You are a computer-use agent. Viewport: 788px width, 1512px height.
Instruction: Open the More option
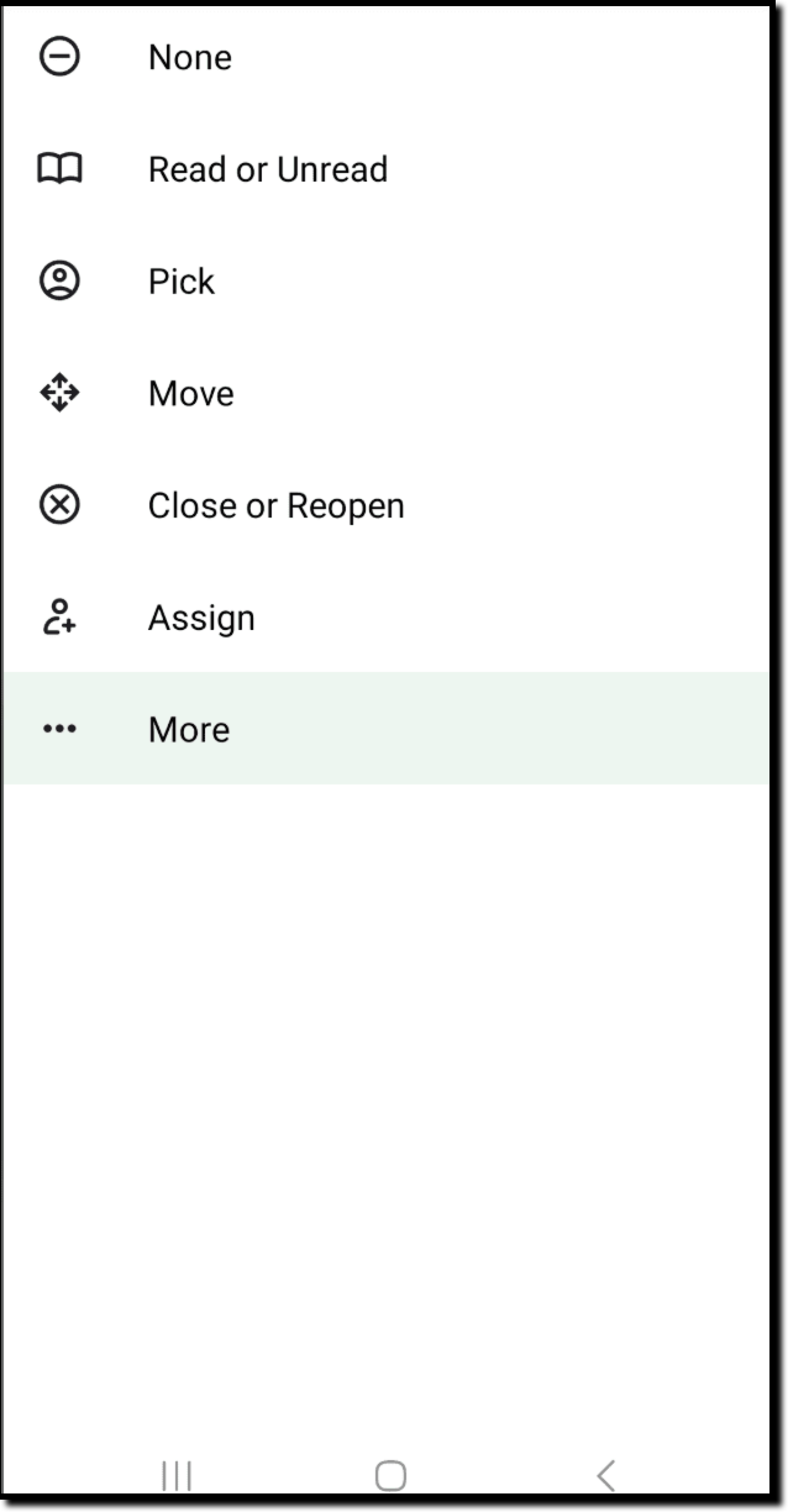(x=385, y=729)
